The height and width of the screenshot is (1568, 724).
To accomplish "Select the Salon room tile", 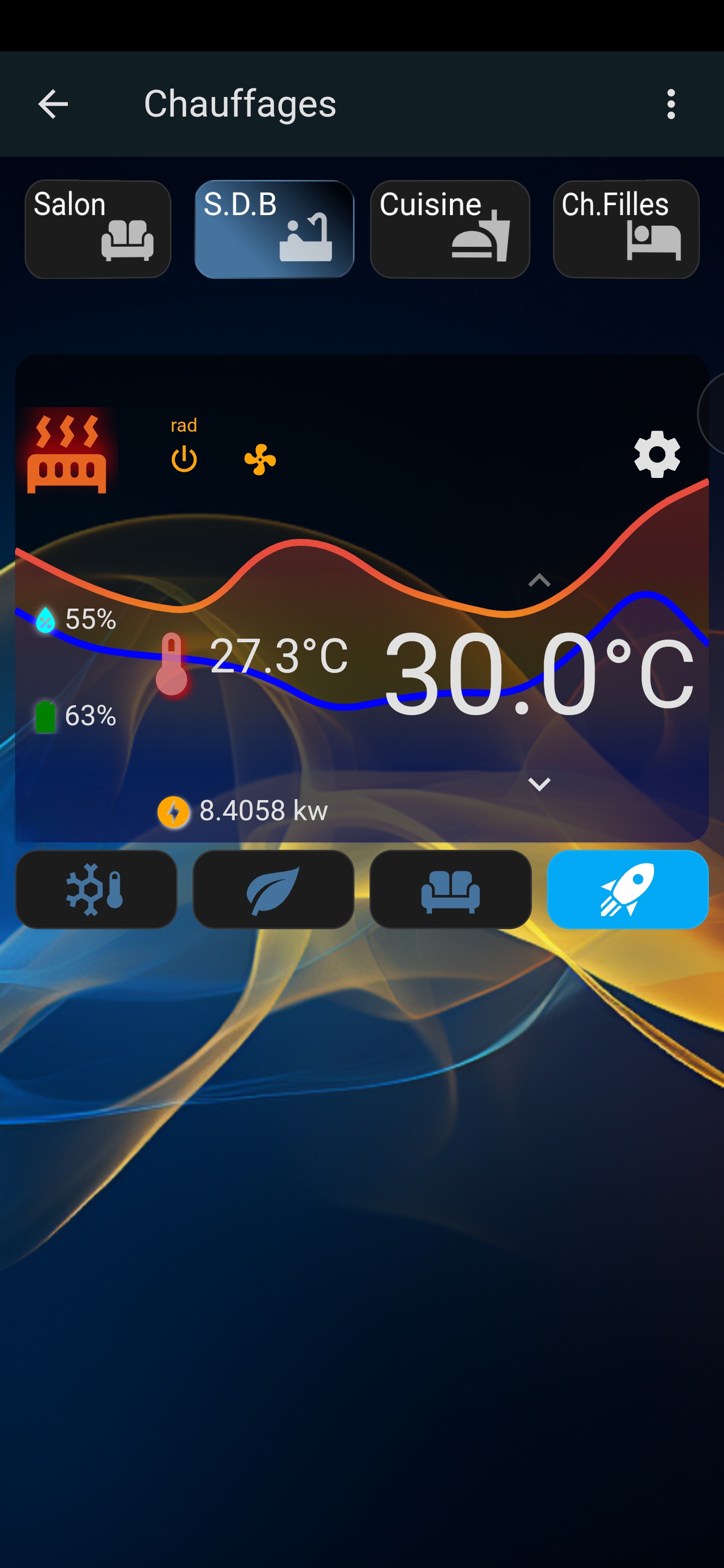I will tap(98, 230).
